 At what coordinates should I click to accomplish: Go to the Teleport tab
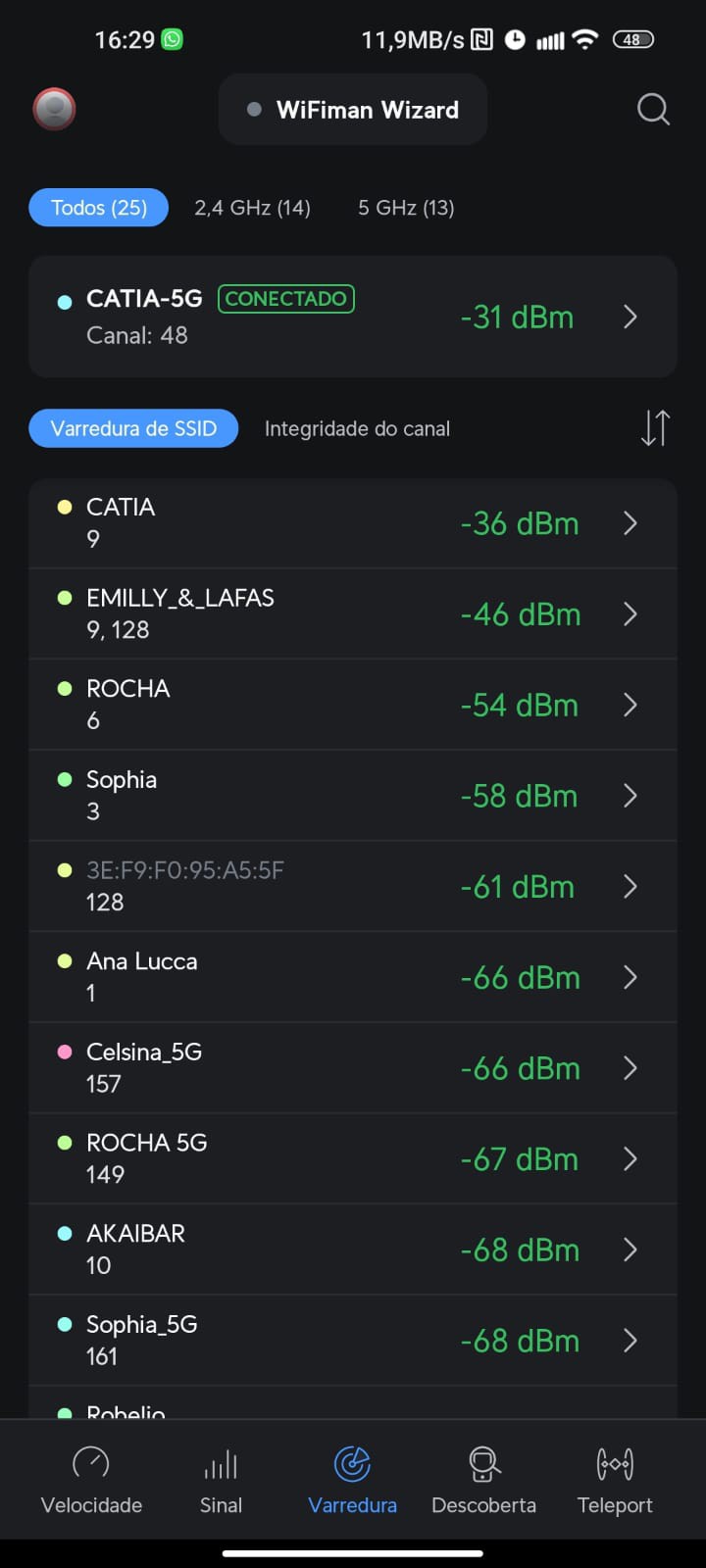point(615,1481)
